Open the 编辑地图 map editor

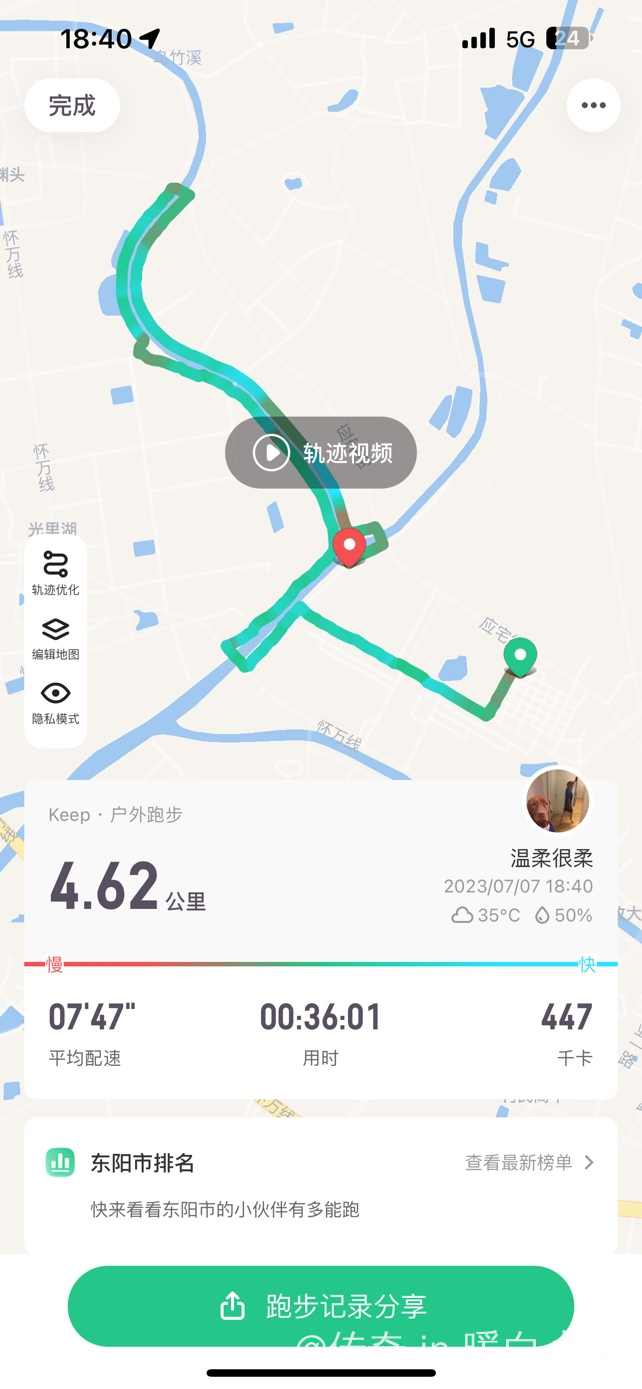pyautogui.click(x=55, y=638)
